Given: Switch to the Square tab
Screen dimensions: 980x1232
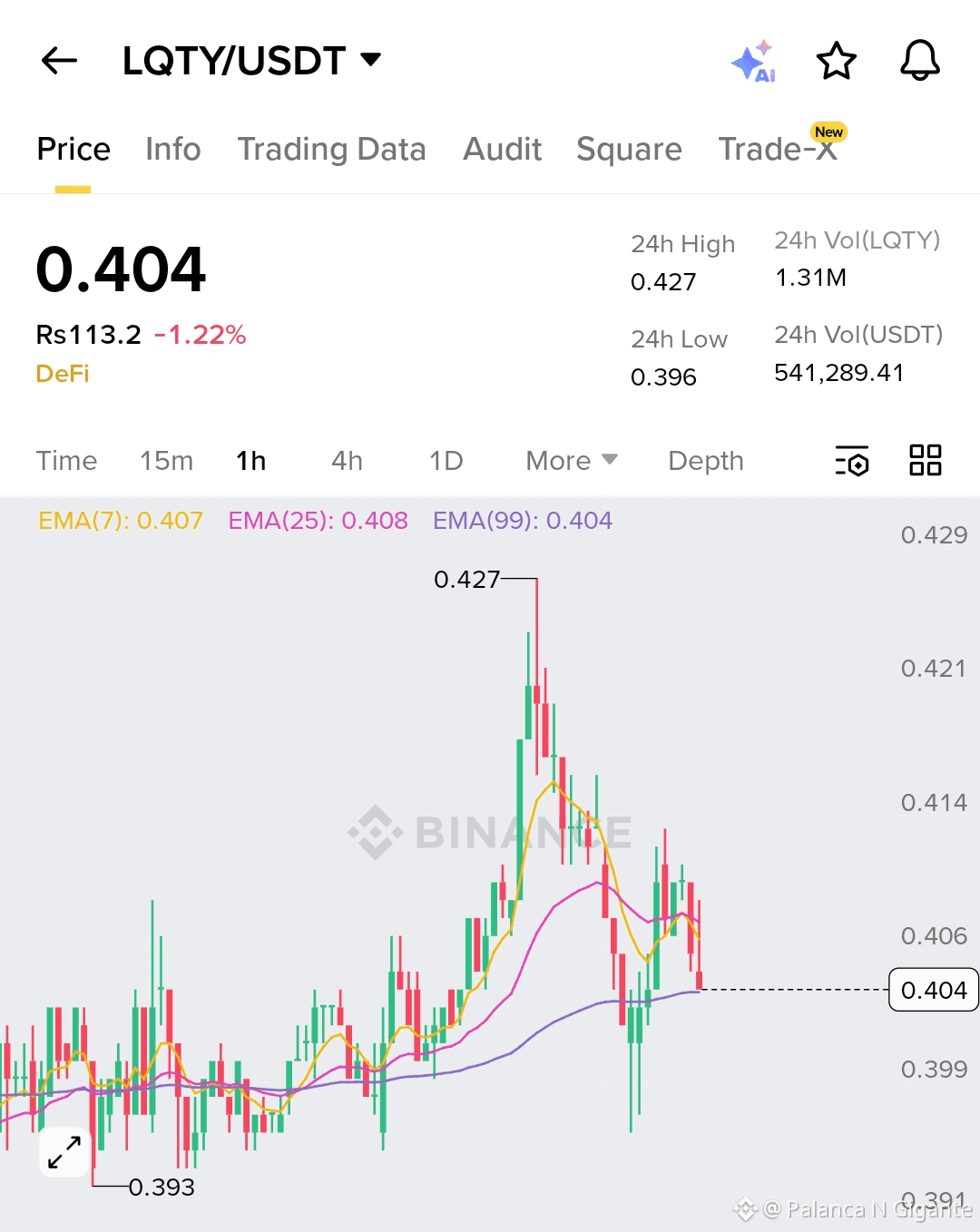Looking at the screenshot, I should point(629,149).
